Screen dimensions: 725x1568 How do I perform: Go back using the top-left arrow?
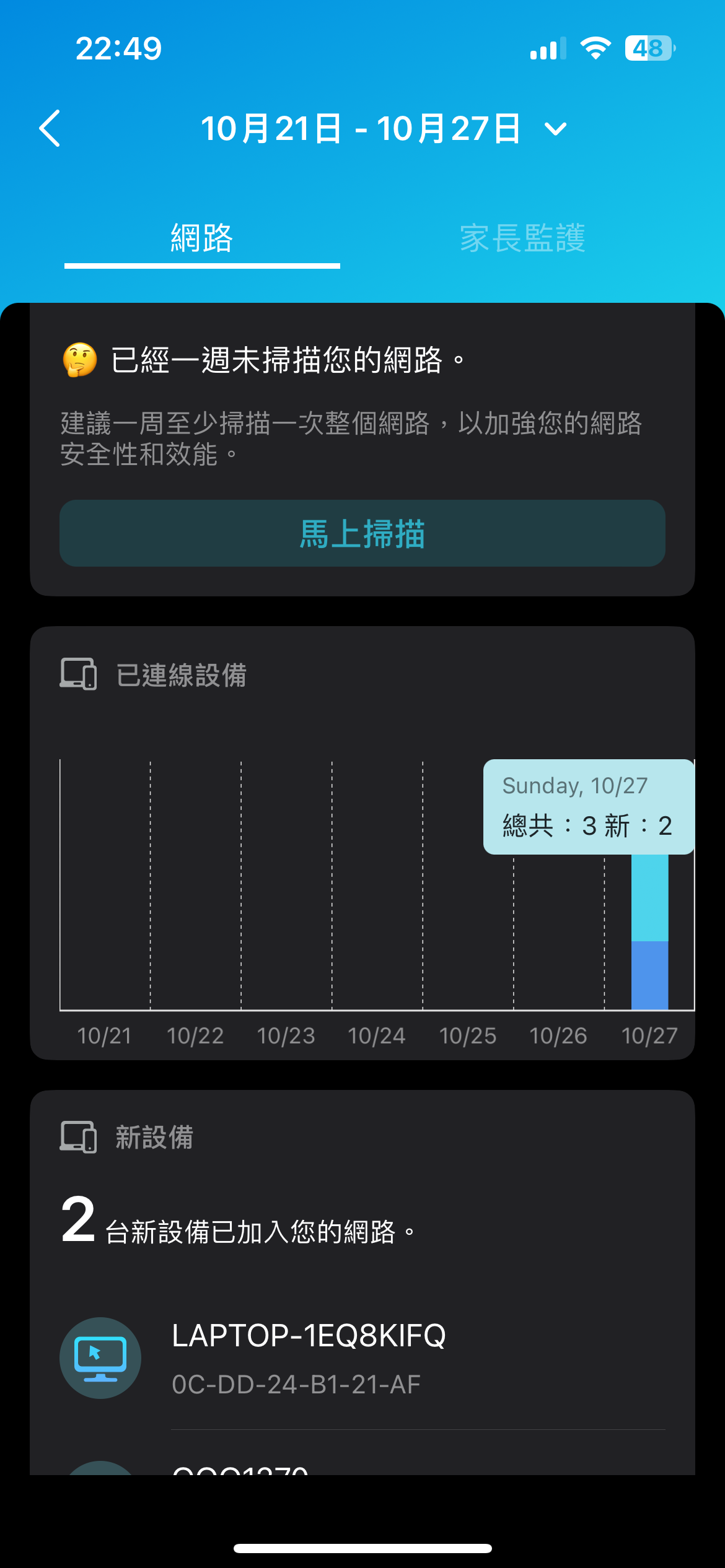50,128
